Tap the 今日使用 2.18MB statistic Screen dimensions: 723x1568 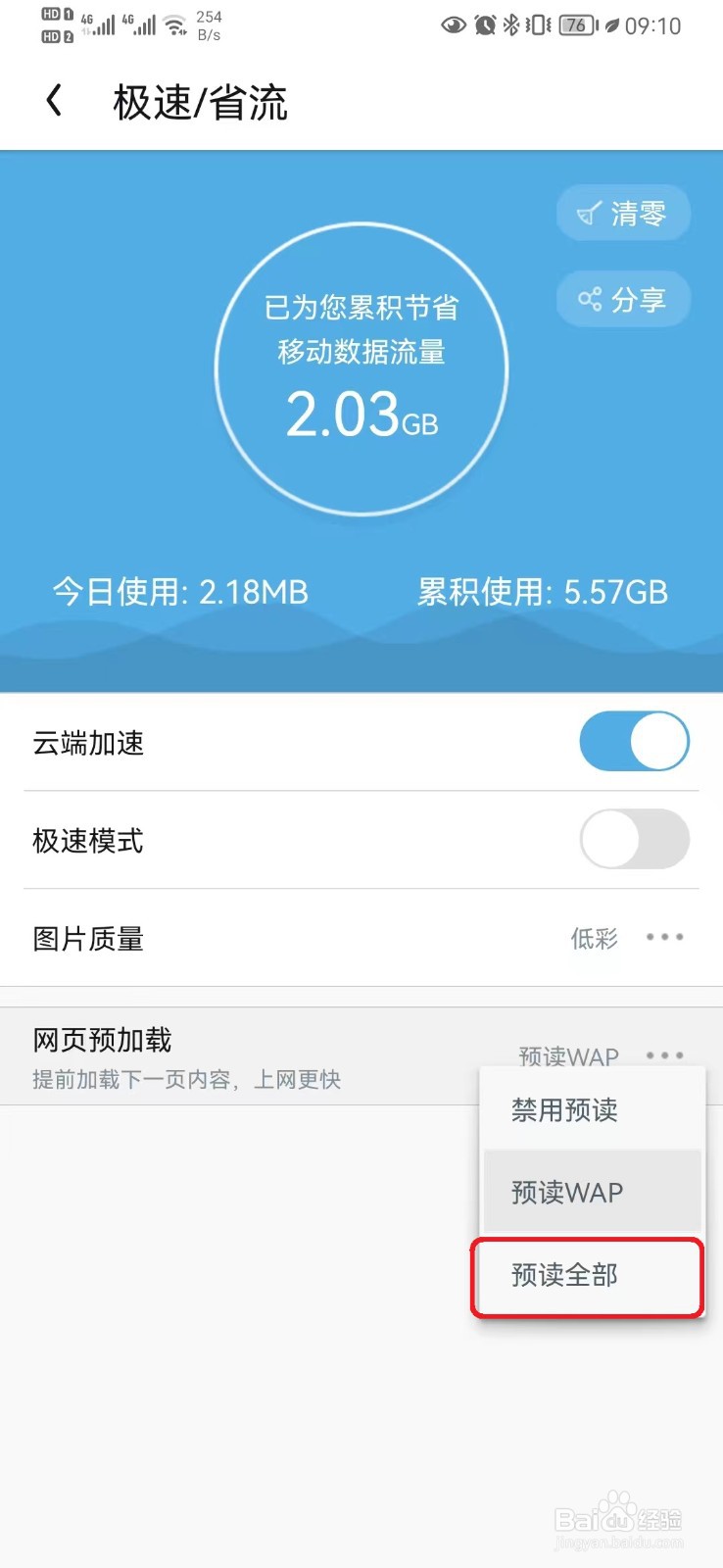point(180,592)
